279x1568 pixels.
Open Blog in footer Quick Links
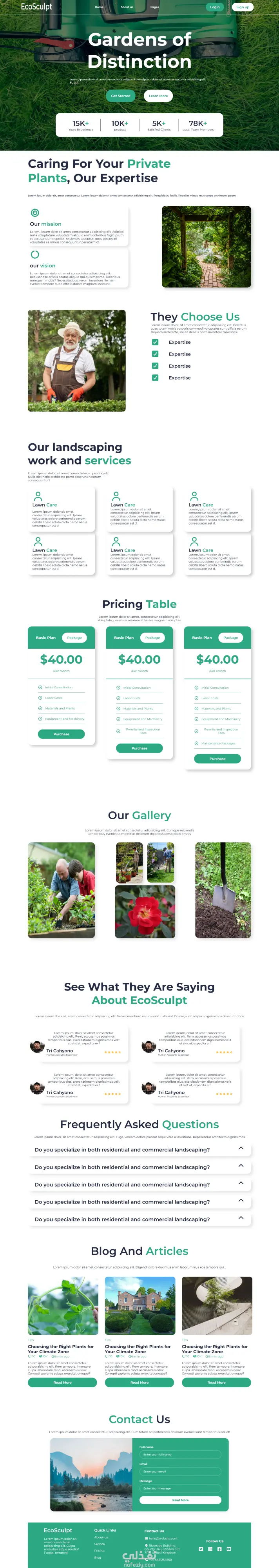97,1557
